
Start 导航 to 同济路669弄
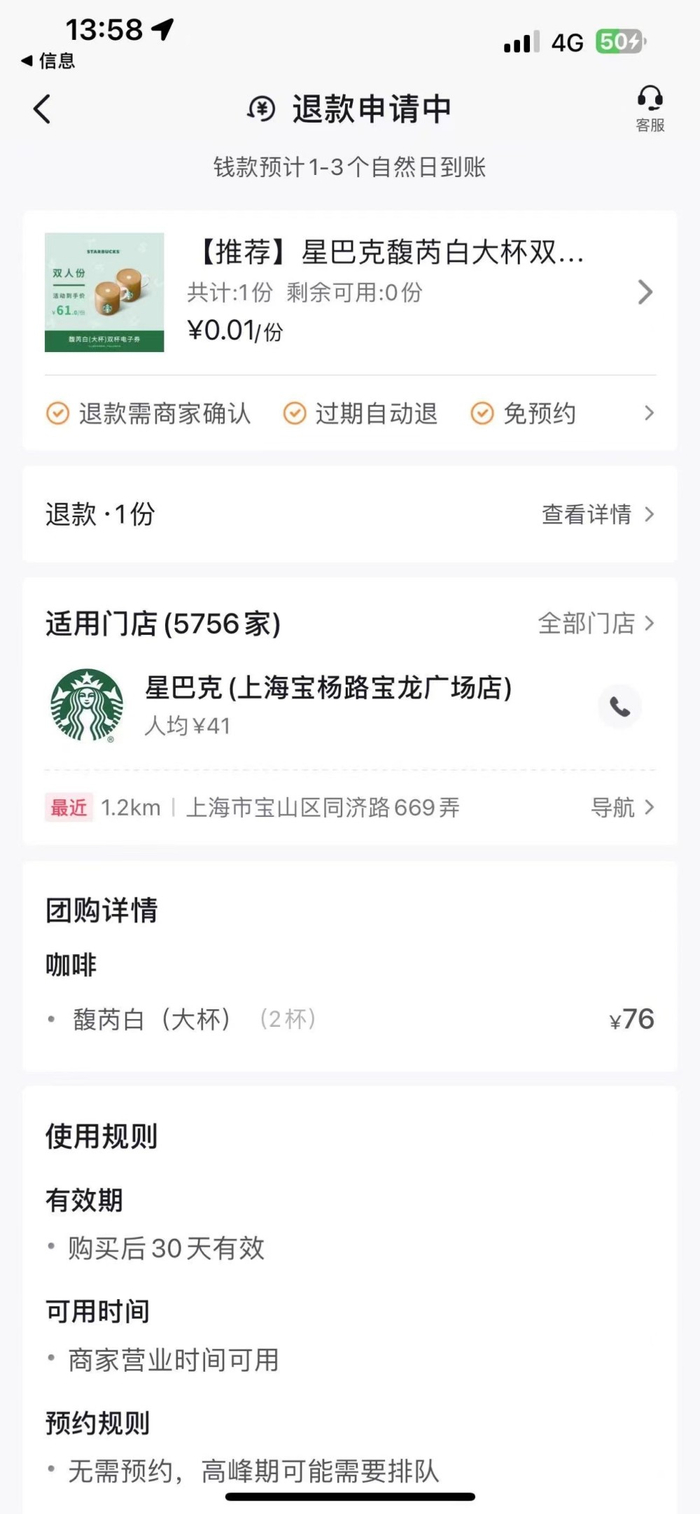(x=622, y=808)
